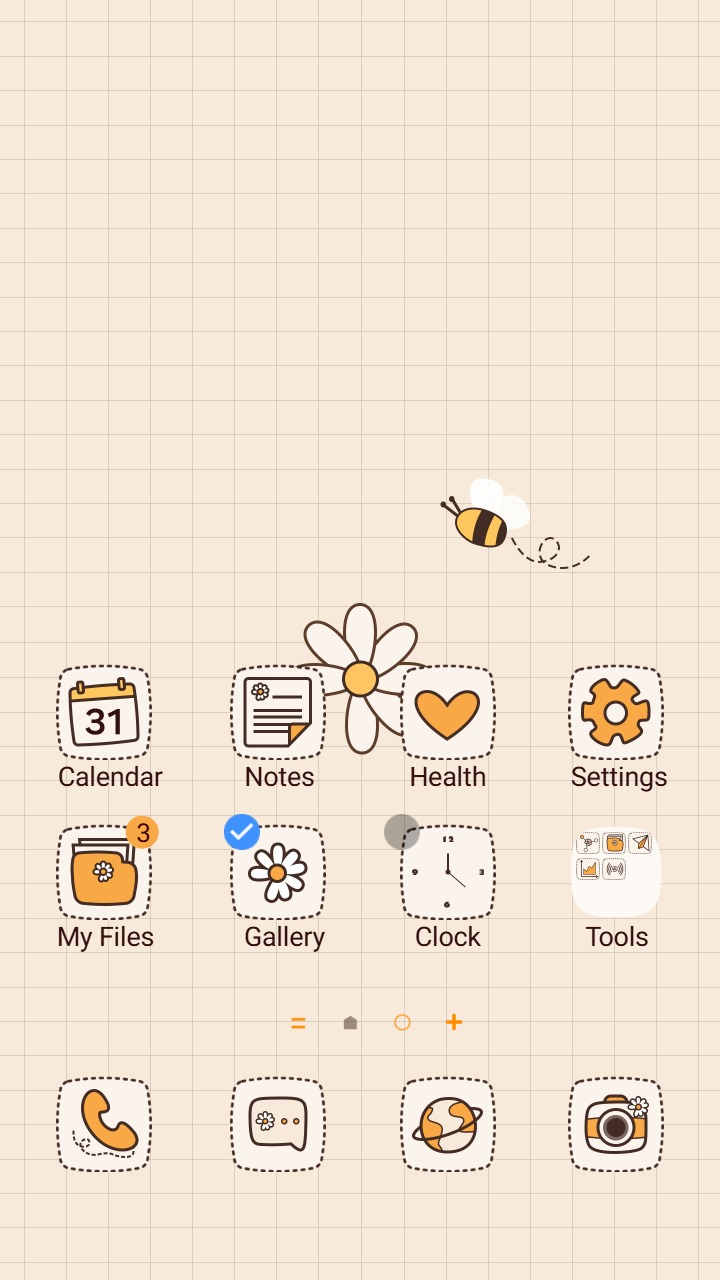
Task: Open the Messages speech-bubble dock icon
Action: pyautogui.click(x=278, y=1122)
